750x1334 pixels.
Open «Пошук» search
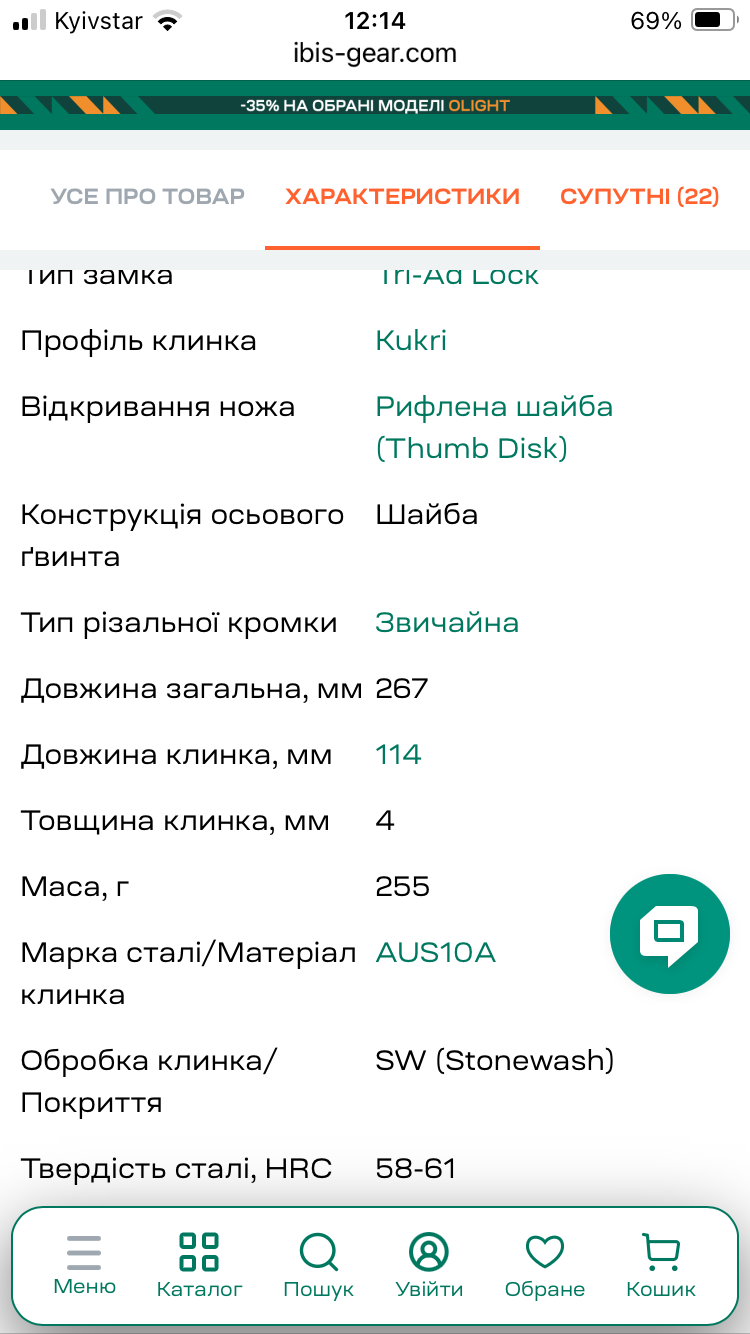point(318,1265)
